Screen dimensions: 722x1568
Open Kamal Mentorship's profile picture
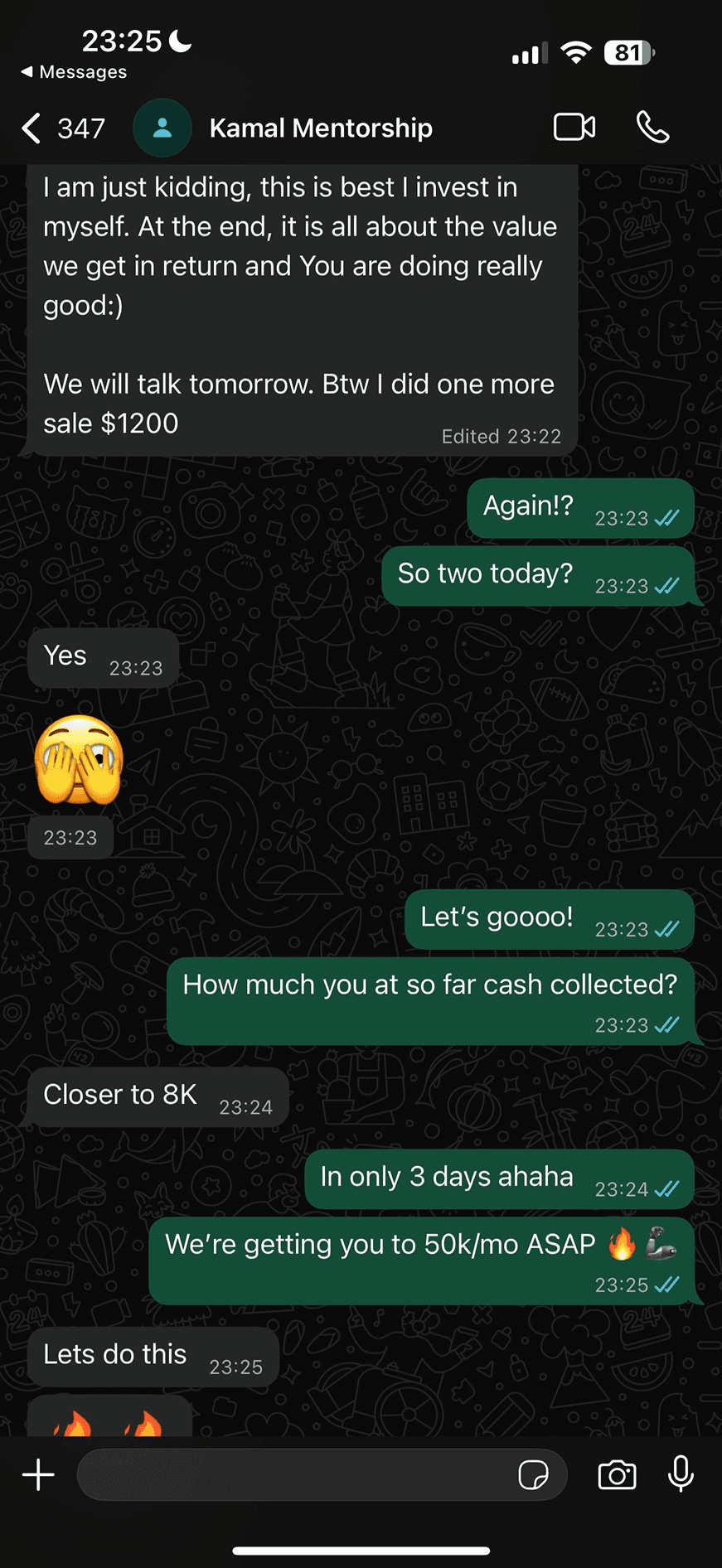162,128
